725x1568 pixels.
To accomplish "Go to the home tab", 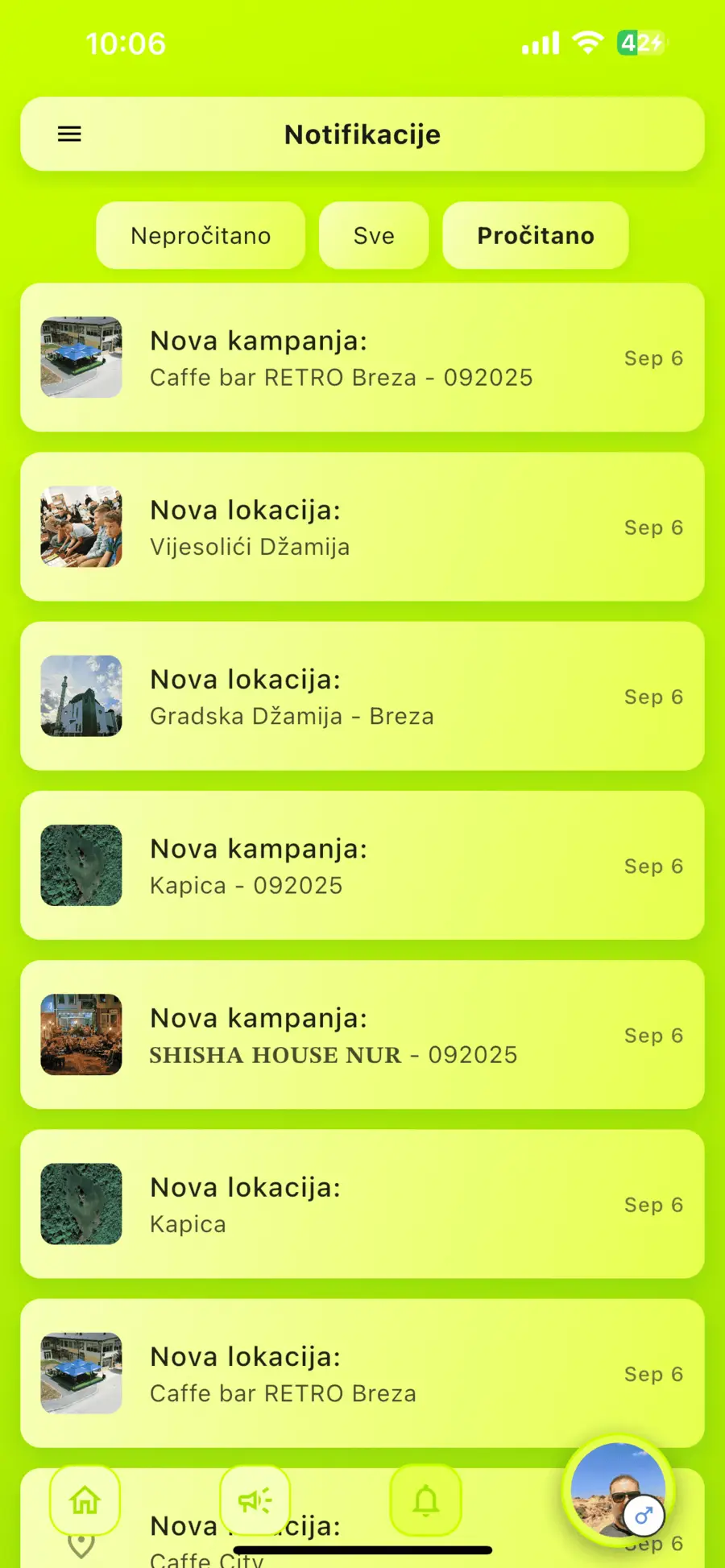I will coord(85,1500).
